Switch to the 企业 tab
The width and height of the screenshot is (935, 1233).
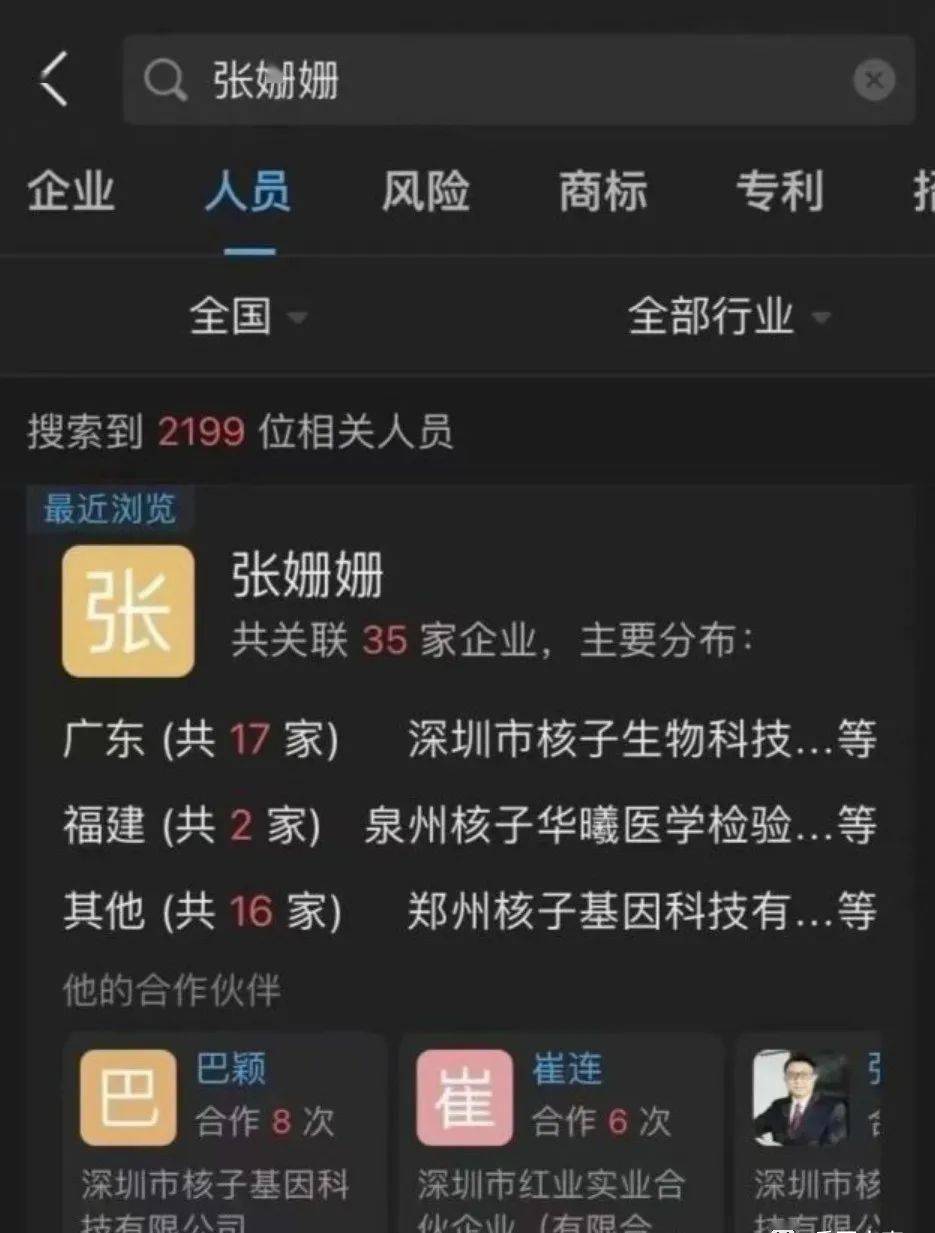(71, 191)
